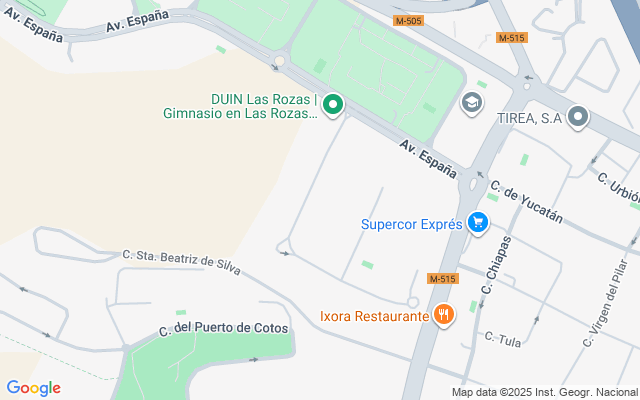Image resolution: width=640 pixels, height=400 pixels.
Task: Open the Google logo link
Action: (33, 388)
